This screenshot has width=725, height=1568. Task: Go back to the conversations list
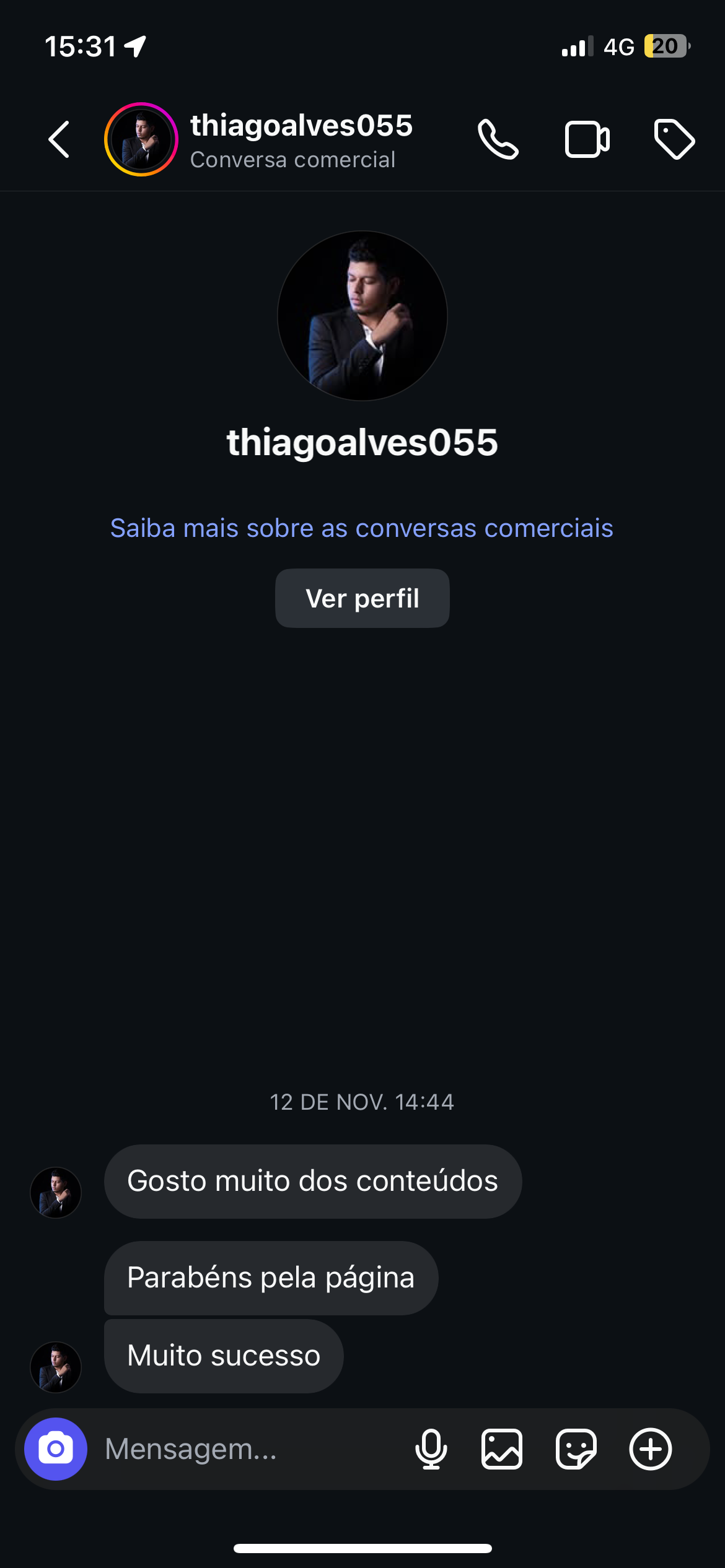click(x=59, y=139)
